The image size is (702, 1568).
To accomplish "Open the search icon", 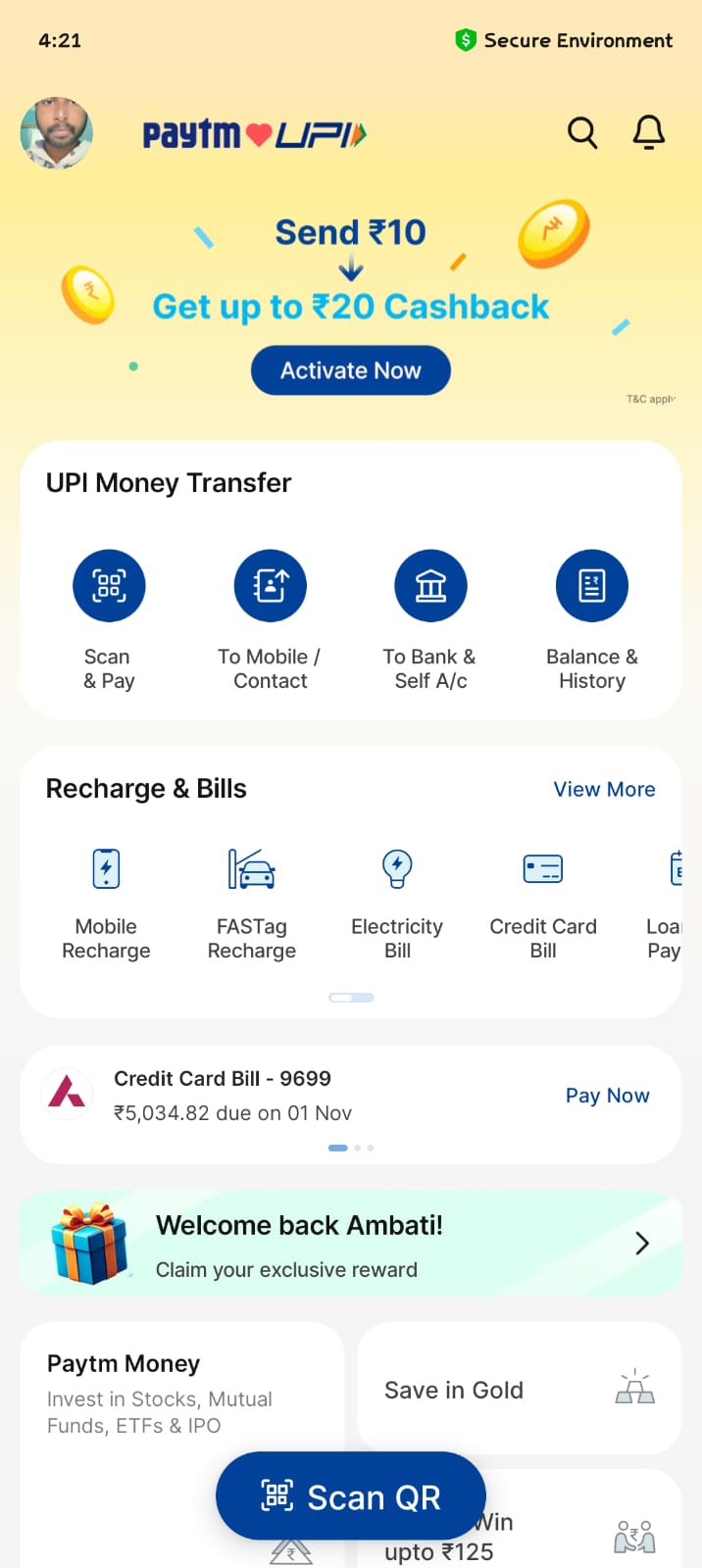I will tap(582, 132).
